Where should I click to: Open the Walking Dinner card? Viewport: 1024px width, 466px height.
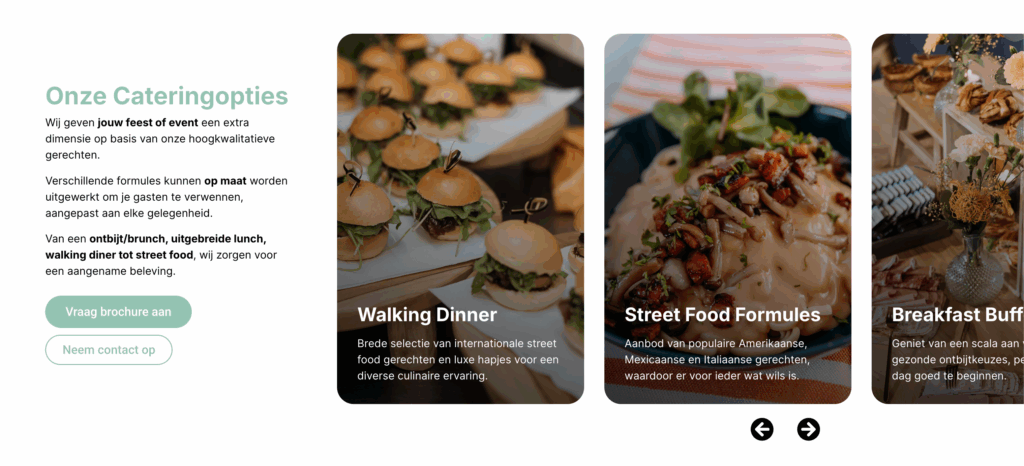point(460,220)
